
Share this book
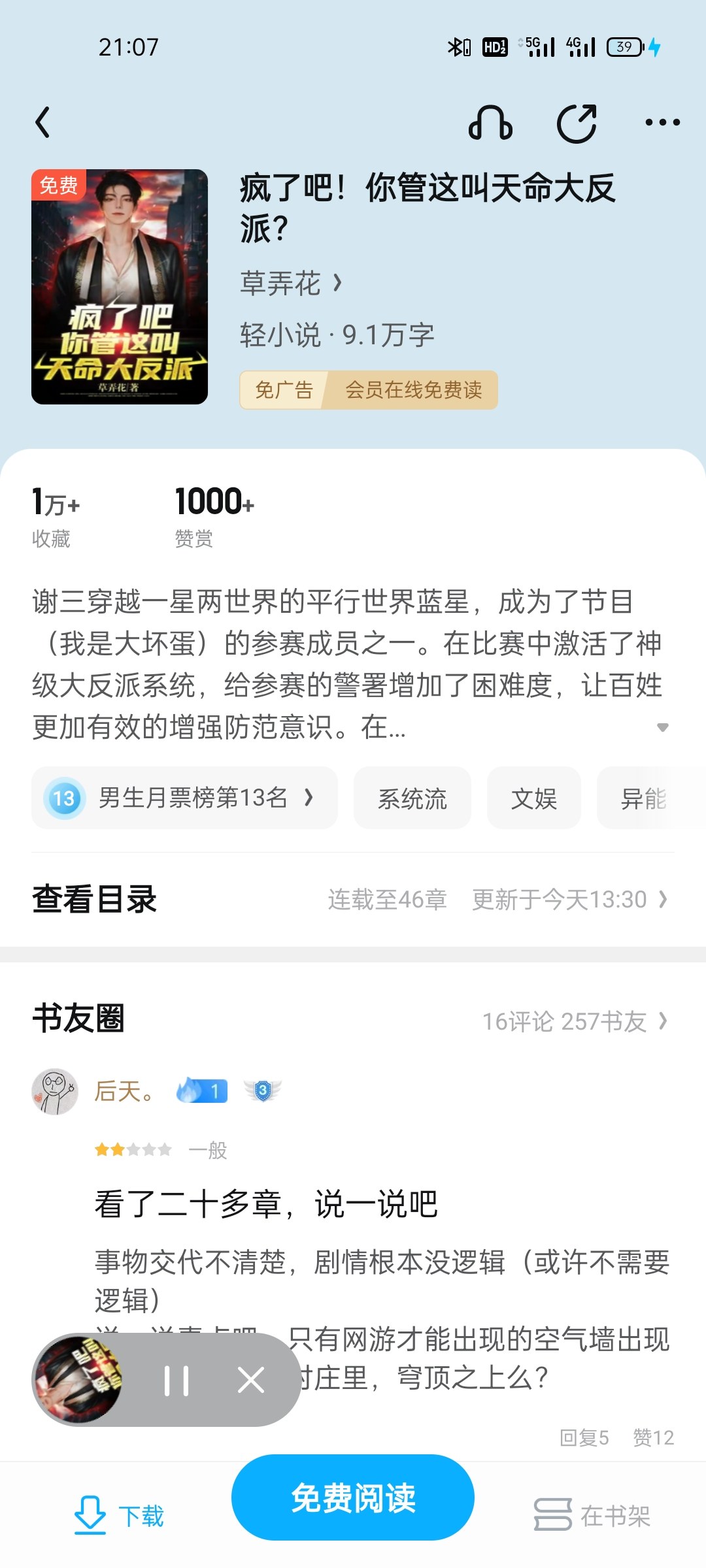(x=577, y=123)
